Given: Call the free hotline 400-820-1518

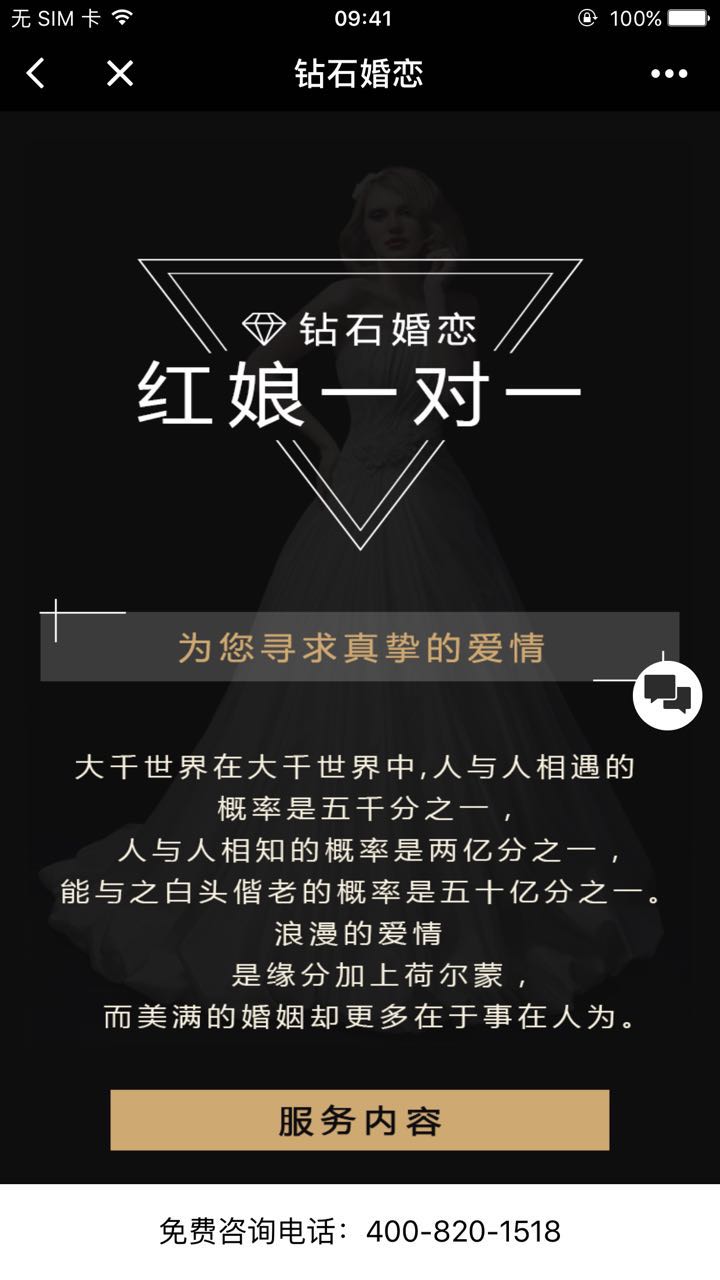Looking at the screenshot, I should 462,1231.
